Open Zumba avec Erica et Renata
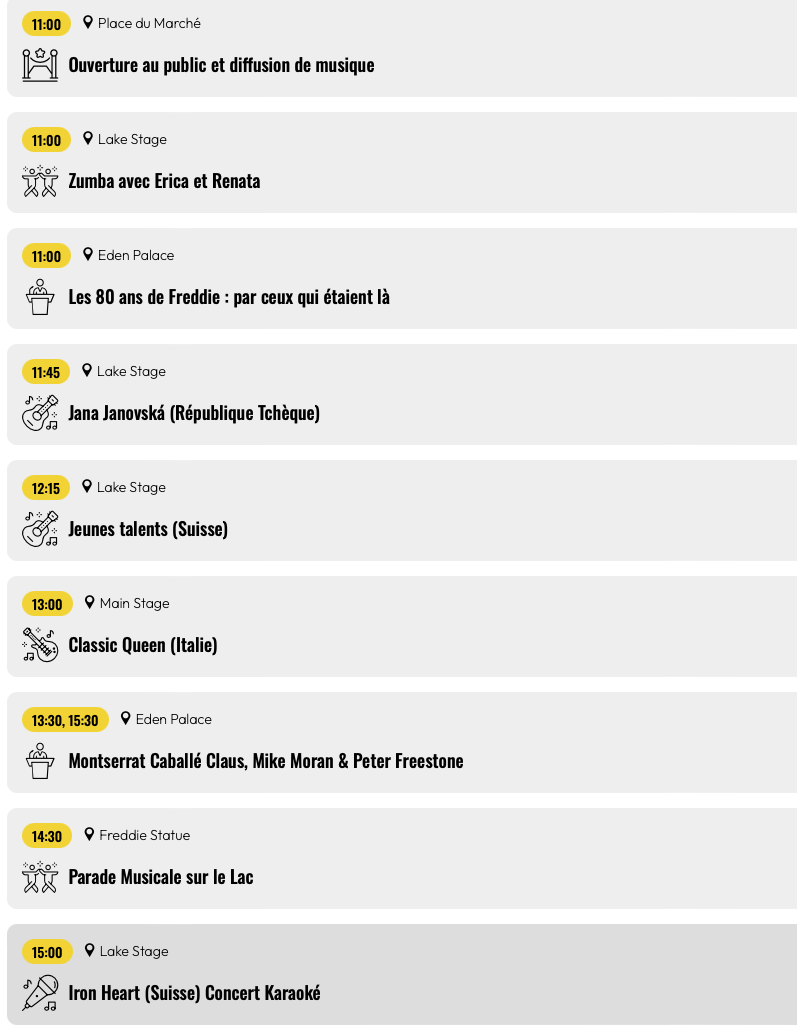Image resolution: width=797 pixels, height=1032 pixels. (x=401, y=163)
